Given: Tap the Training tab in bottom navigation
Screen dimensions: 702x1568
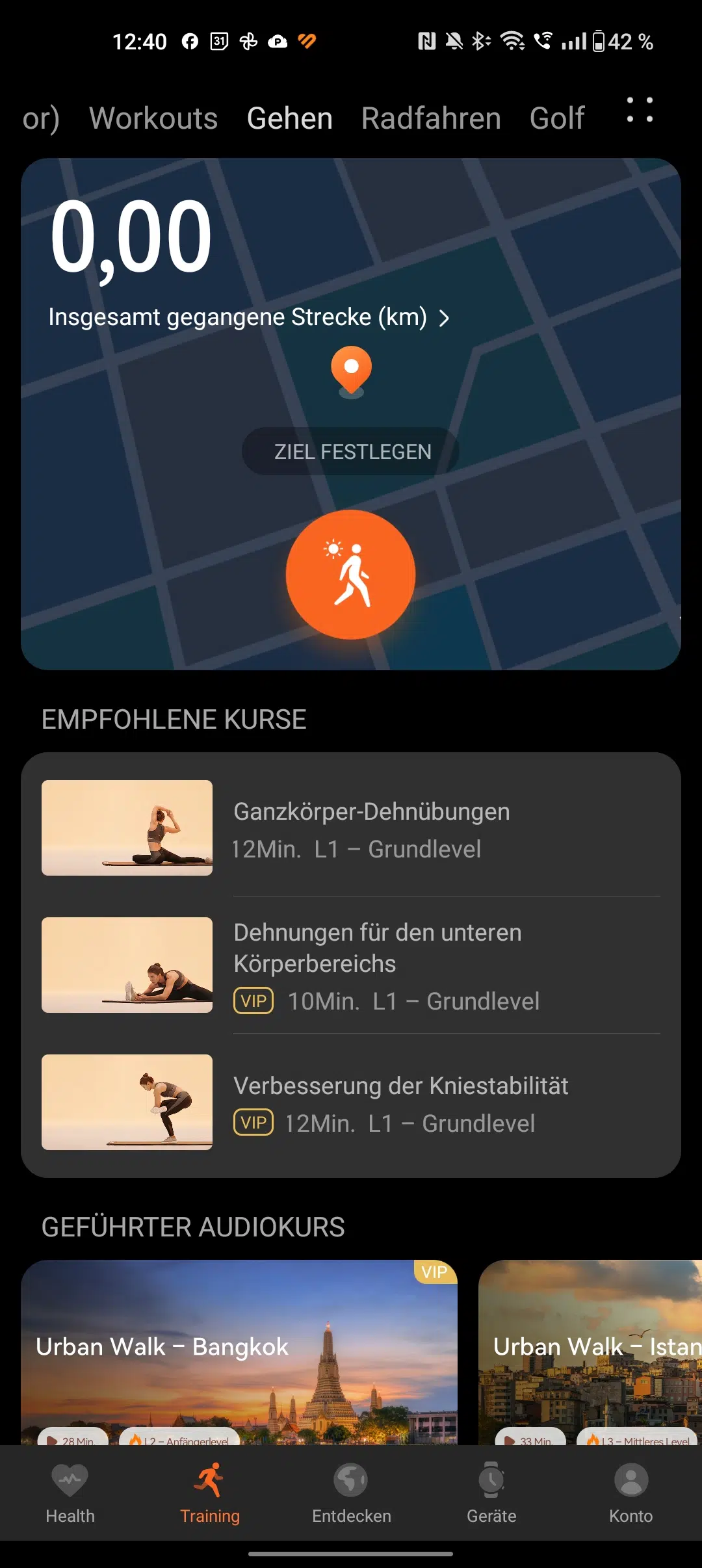Looking at the screenshot, I should (x=210, y=1493).
